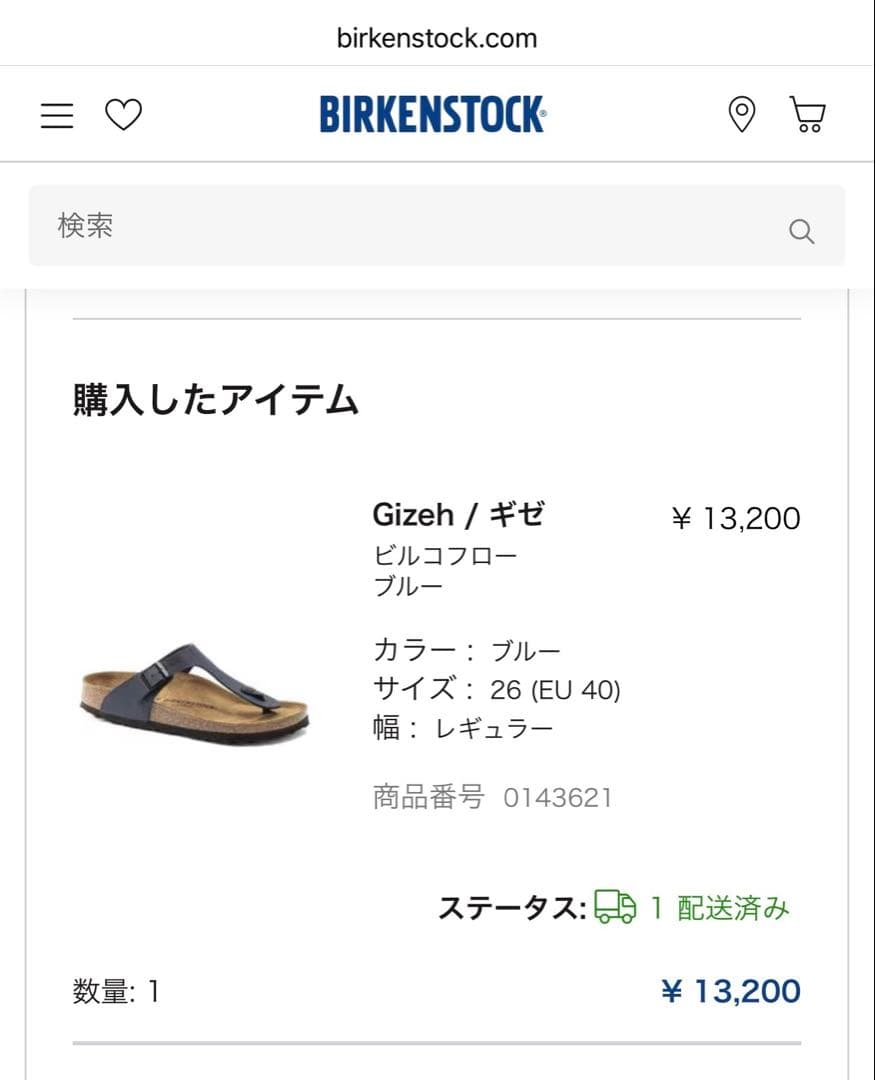
Task: Click the search magnifier icon
Action: [800, 231]
